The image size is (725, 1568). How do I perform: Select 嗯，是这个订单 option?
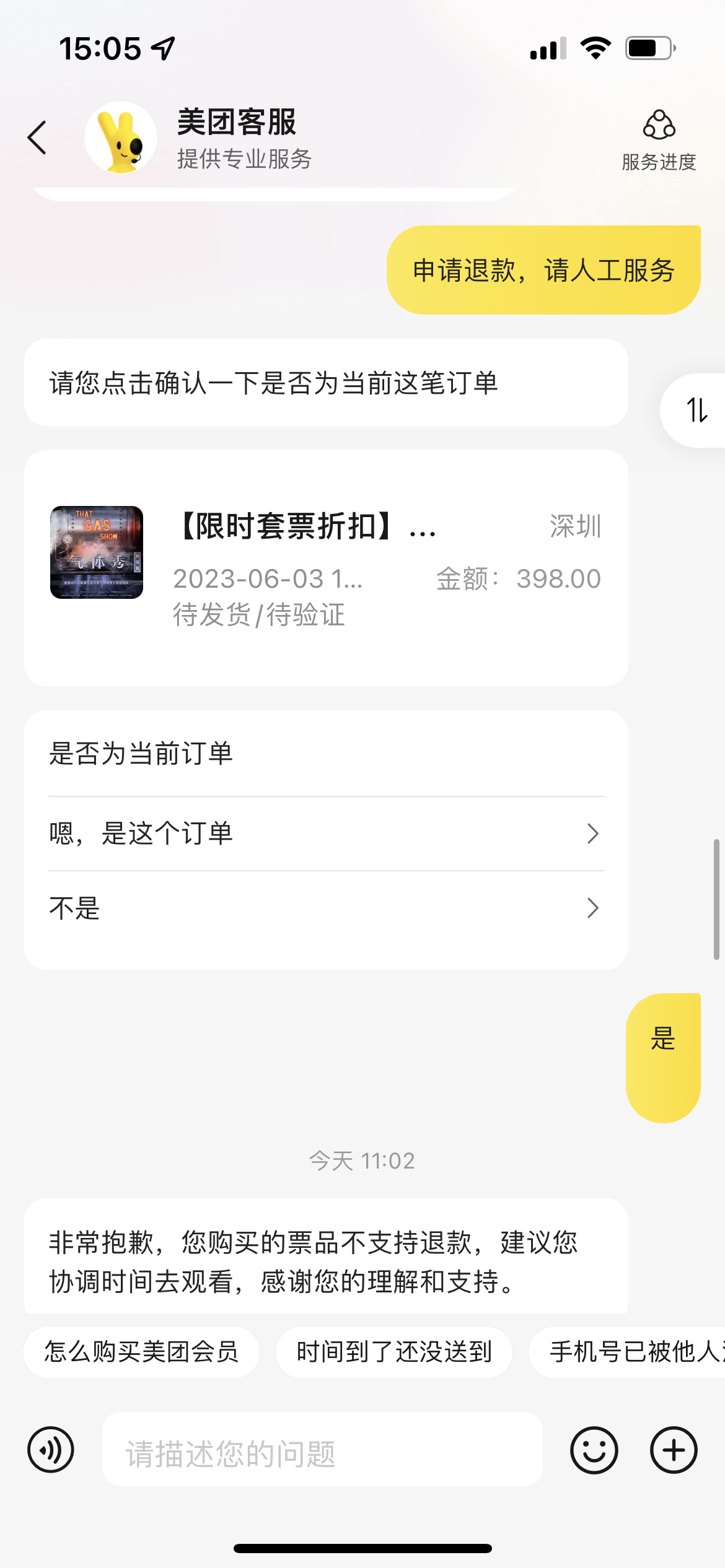(326, 834)
